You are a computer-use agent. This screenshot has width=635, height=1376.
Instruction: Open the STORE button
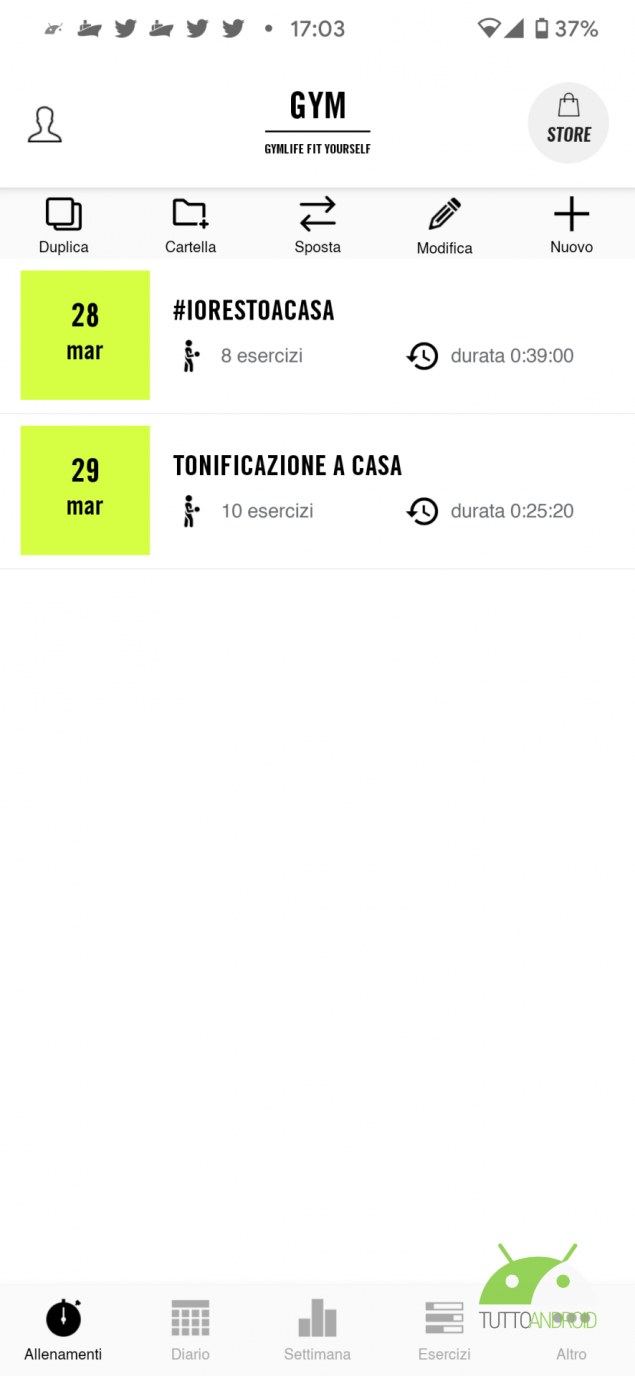(568, 123)
